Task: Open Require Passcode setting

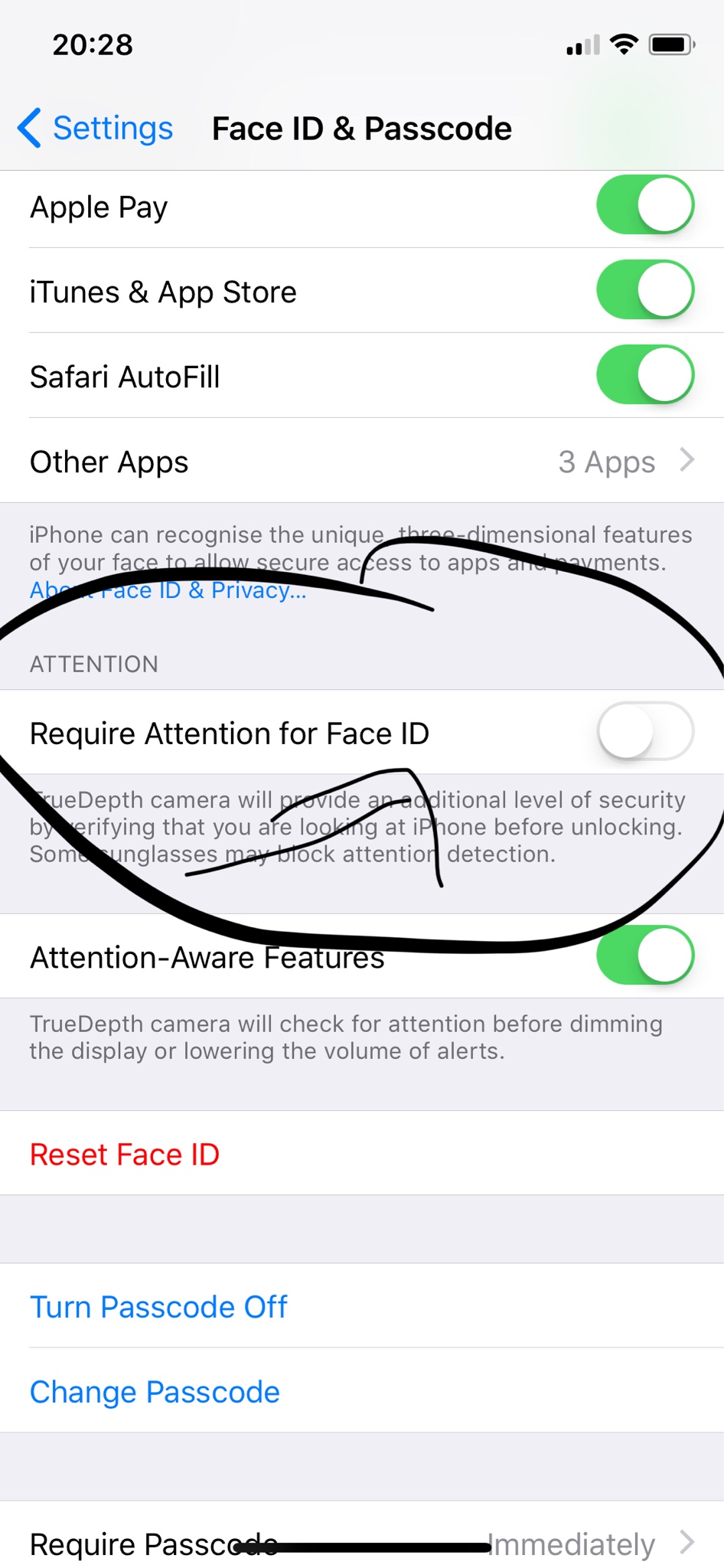Action: (x=361, y=1542)
